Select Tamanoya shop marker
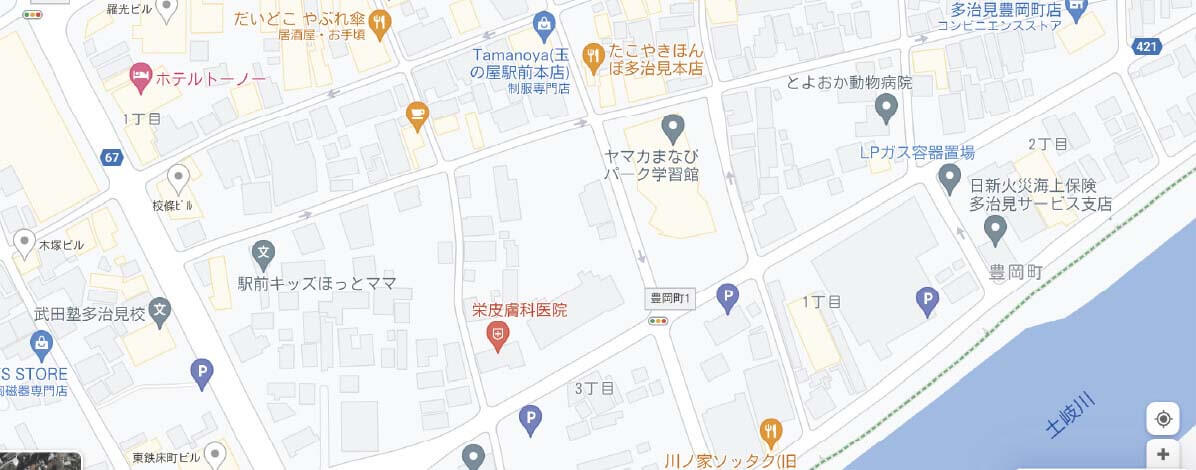The image size is (1196, 470). [x=543, y=22]
